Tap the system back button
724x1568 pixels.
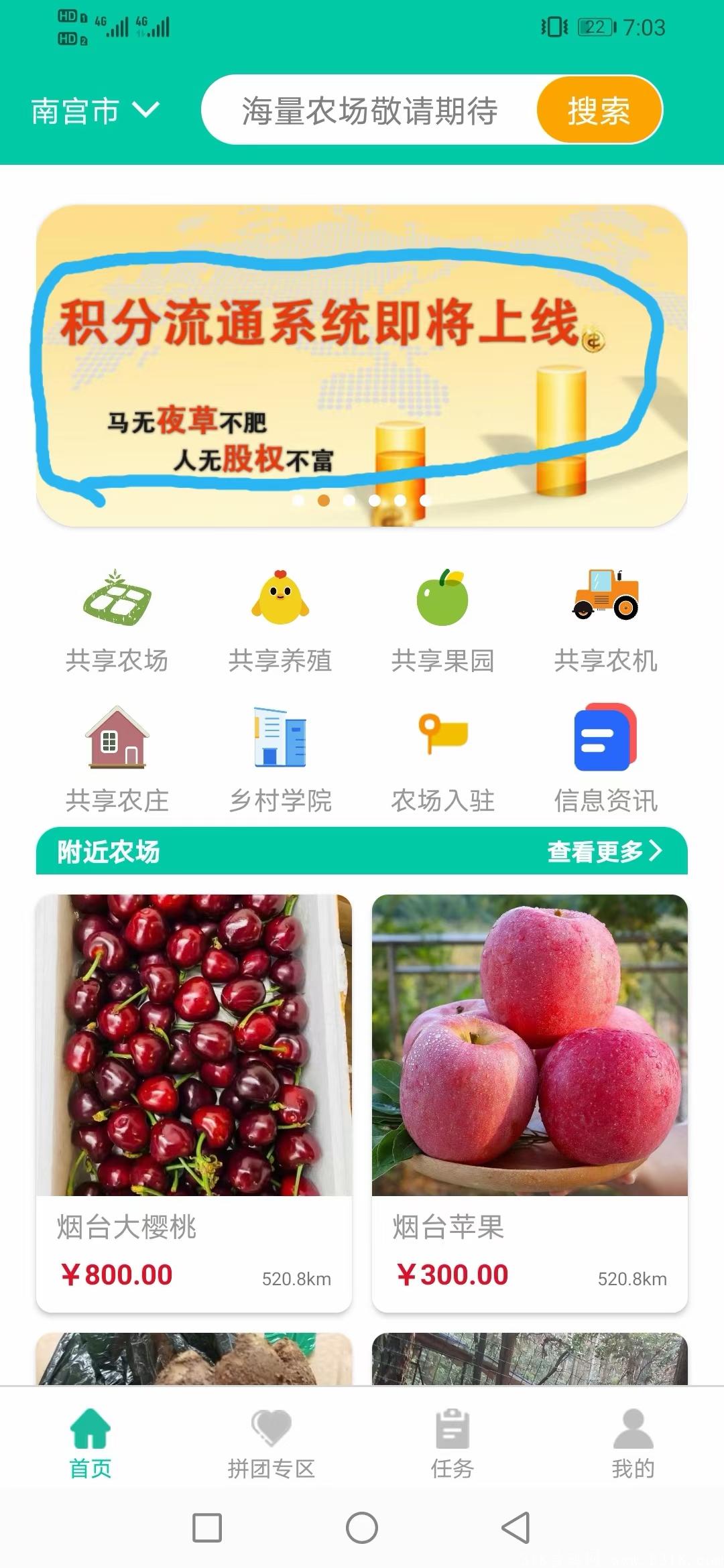point(516,1528)
